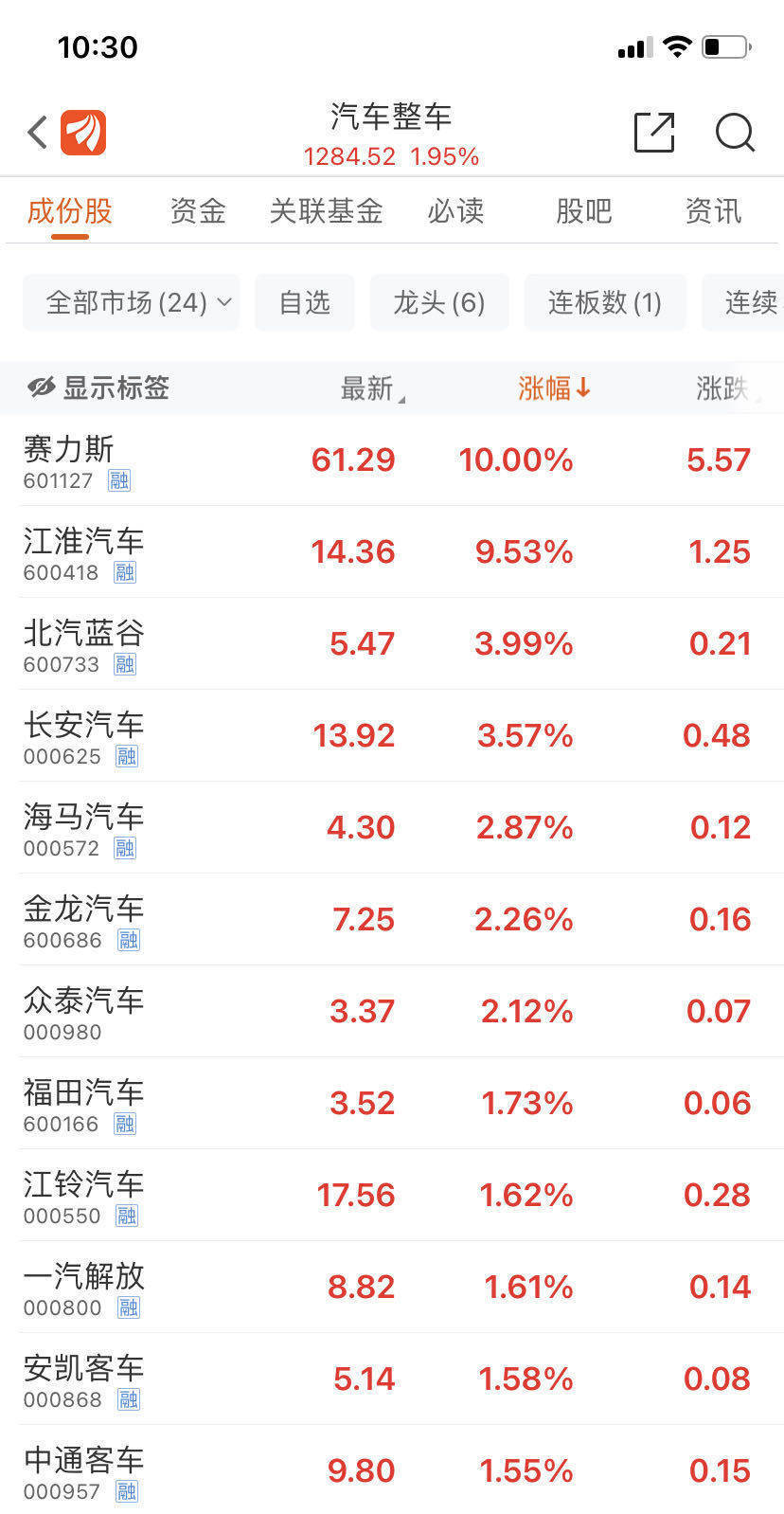View 长安汽车 stock details
Image resolution: width=784 pixels, height=1514 pixels.
[392, 735]
